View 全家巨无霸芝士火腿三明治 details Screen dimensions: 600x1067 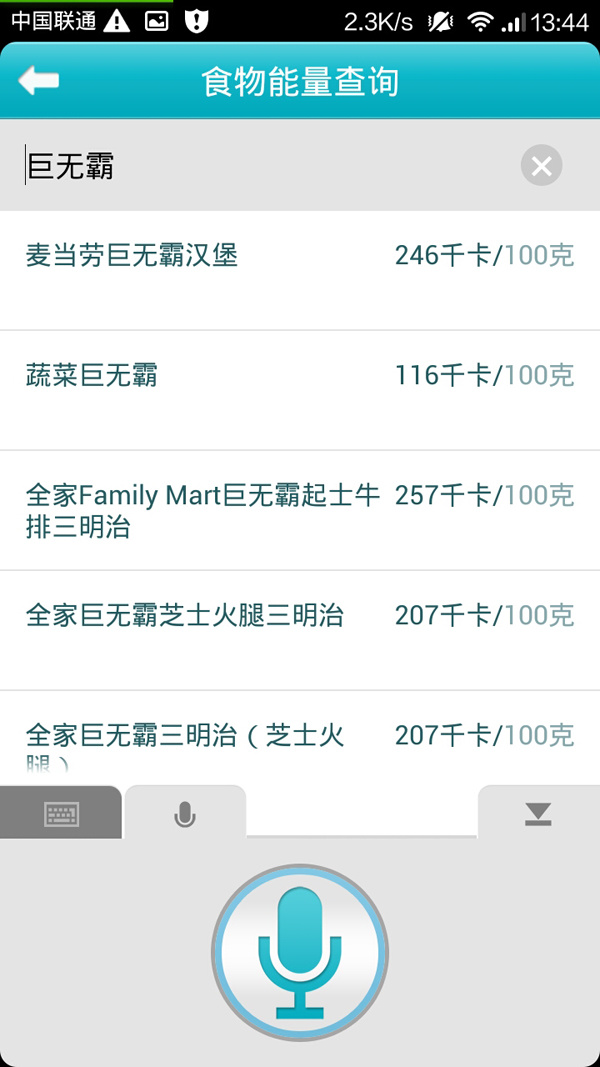pyautogui.click(x=300, y=630)
